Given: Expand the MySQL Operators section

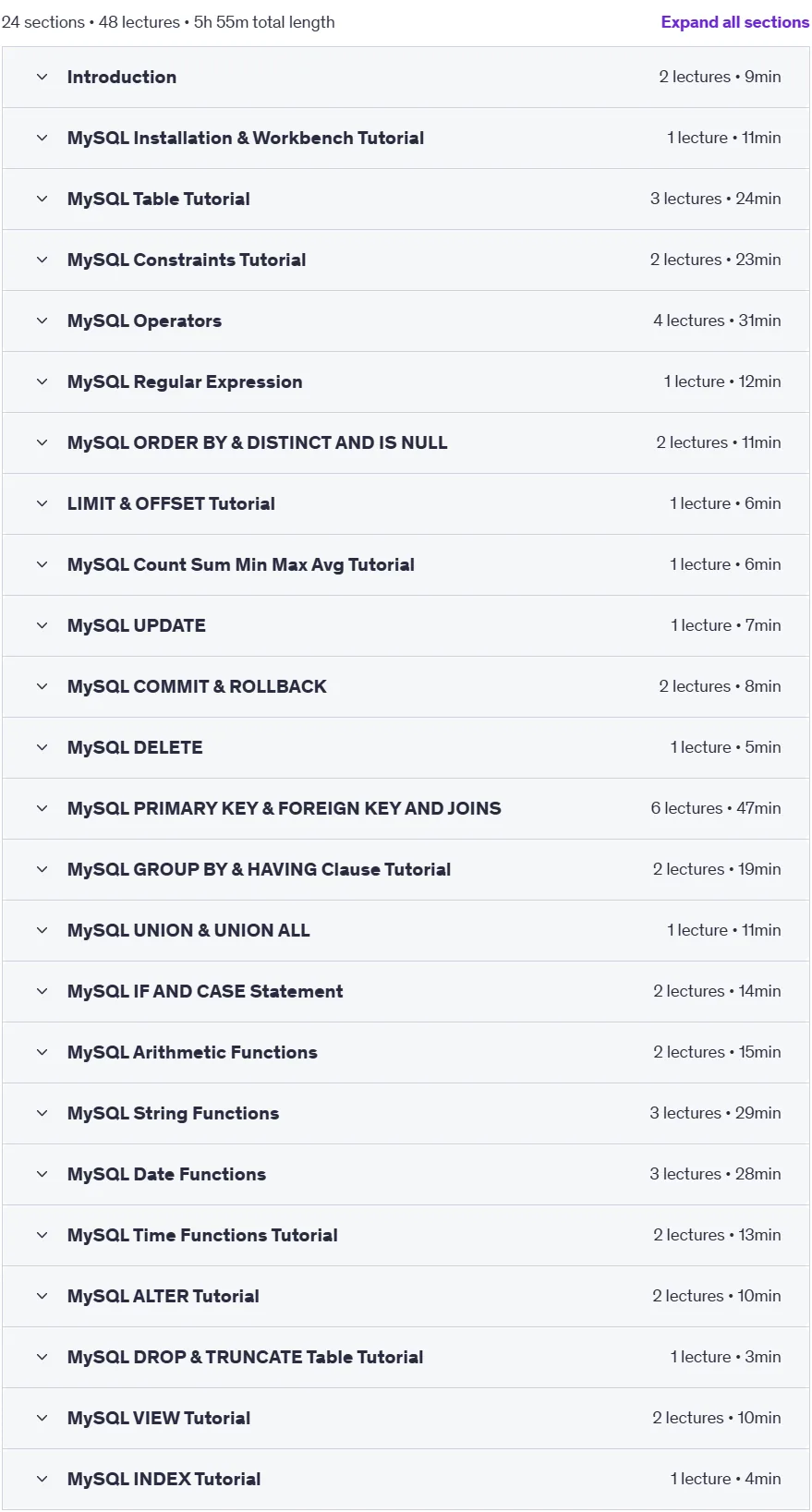Looking at the screenshot, I should pos(406,321).
